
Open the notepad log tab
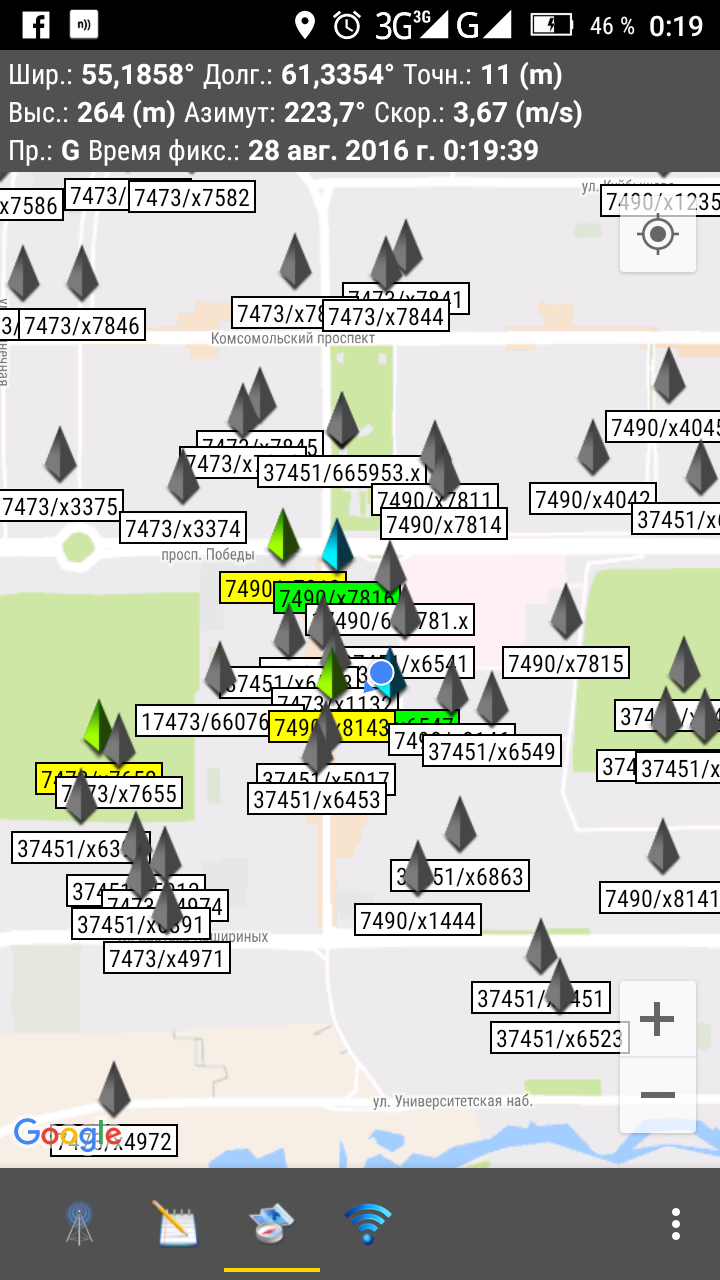point(175,1223)
